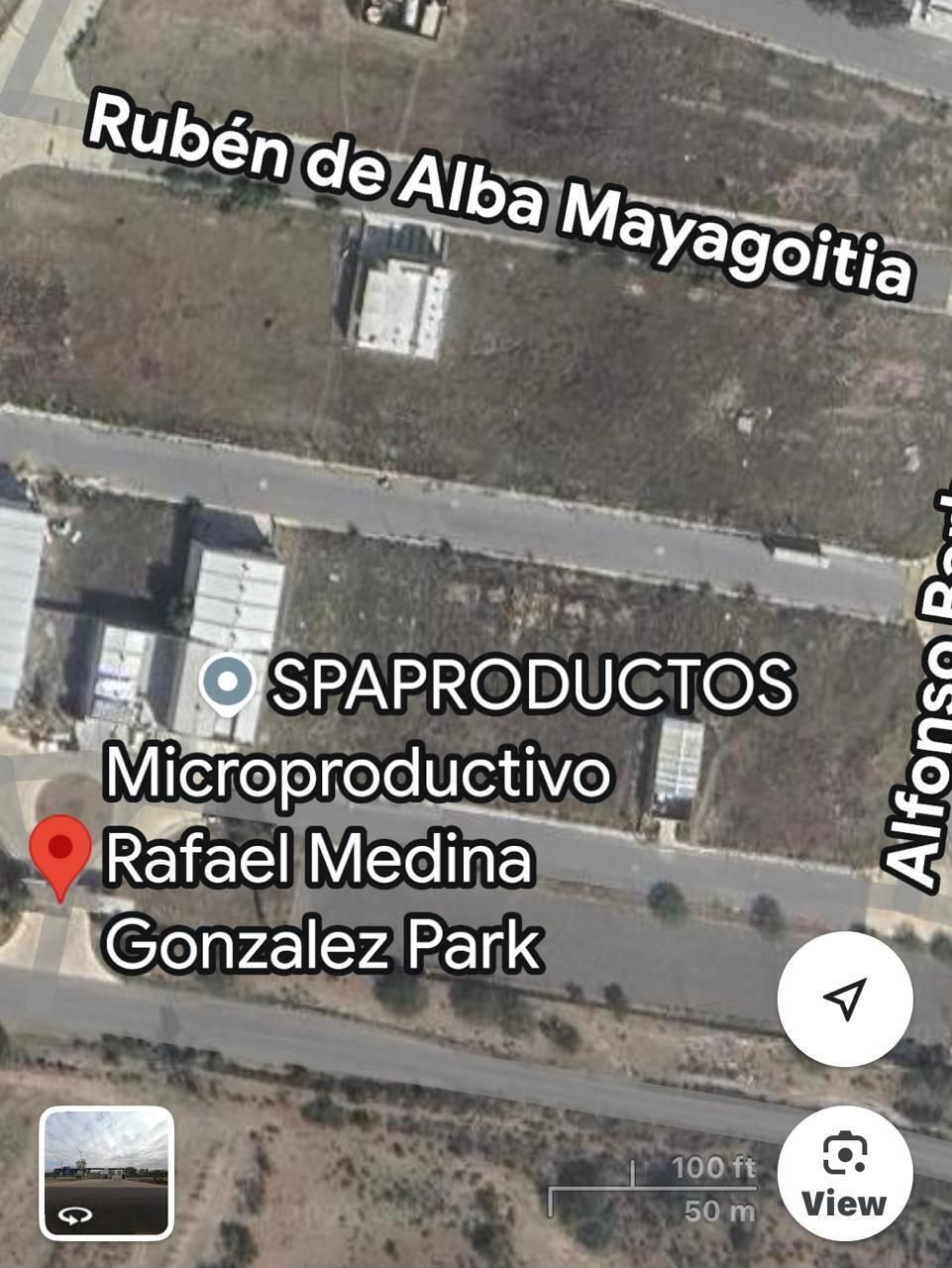Tap the View lens button
The height and width of the screenshot is (1268, 952).
pyautogui.click(x=844, y=1174)
